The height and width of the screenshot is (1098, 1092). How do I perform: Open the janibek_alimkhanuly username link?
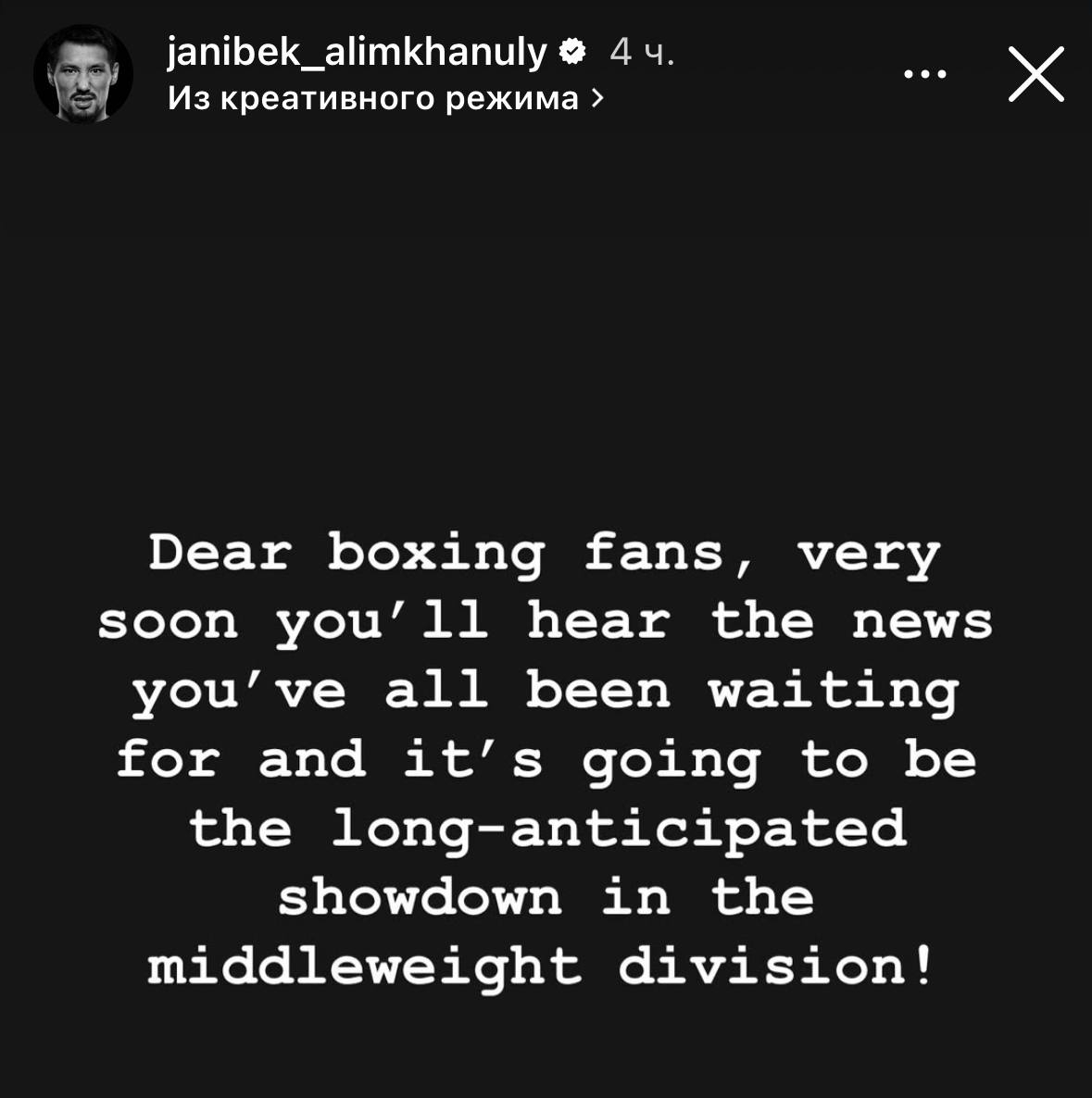click(357, 52)
